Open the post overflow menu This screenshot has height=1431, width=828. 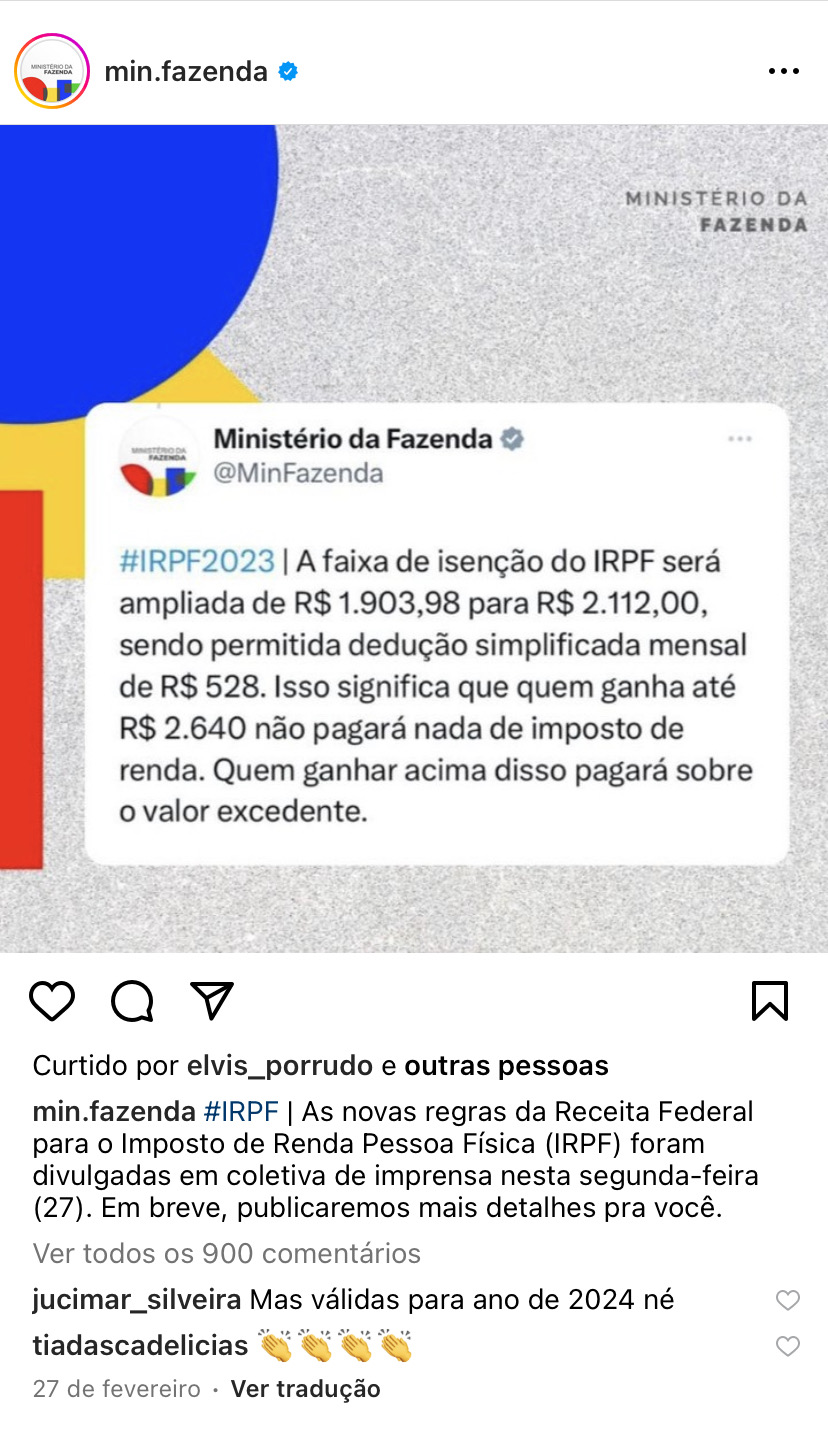pyautogui.click(x=783, y=72)
